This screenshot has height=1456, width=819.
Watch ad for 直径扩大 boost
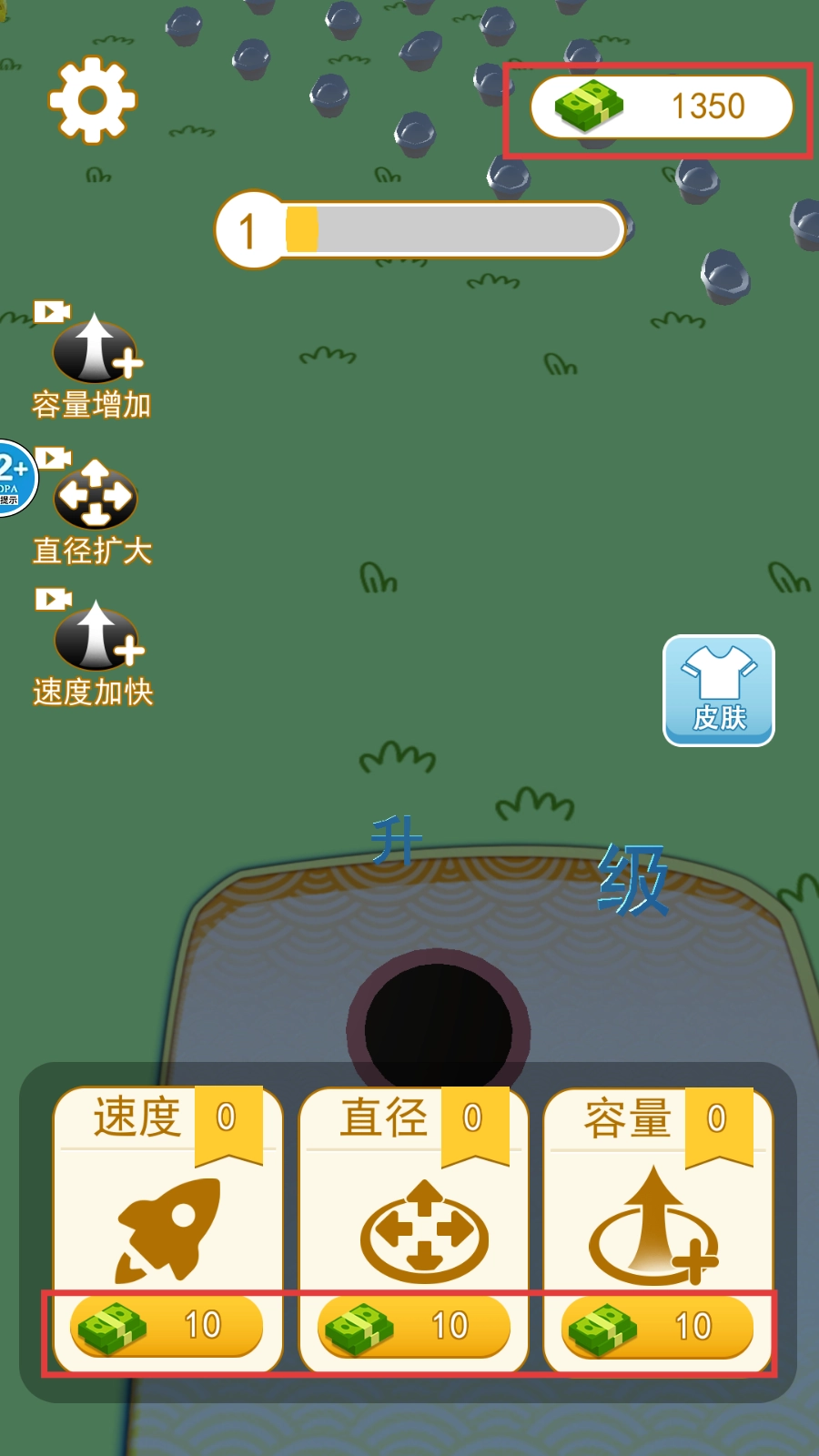[x=92, y=506]
